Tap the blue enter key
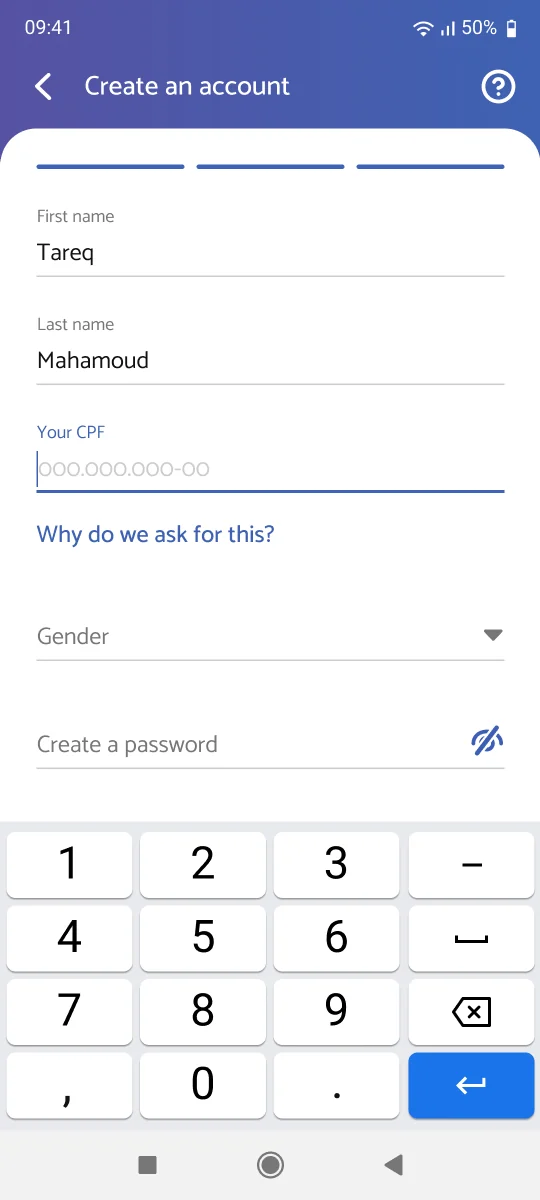 [x=471, y=1085]
